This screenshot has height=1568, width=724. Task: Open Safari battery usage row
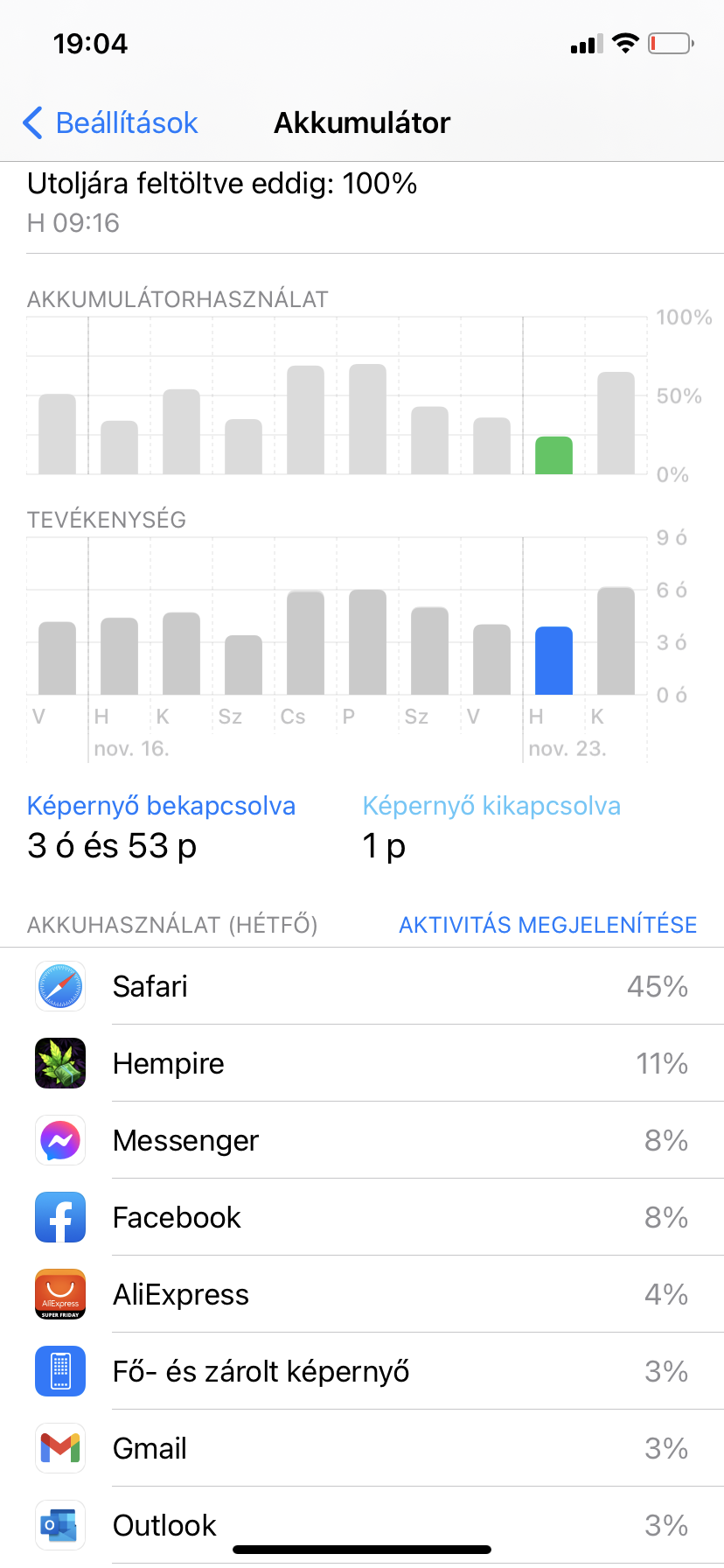point(362,986)
